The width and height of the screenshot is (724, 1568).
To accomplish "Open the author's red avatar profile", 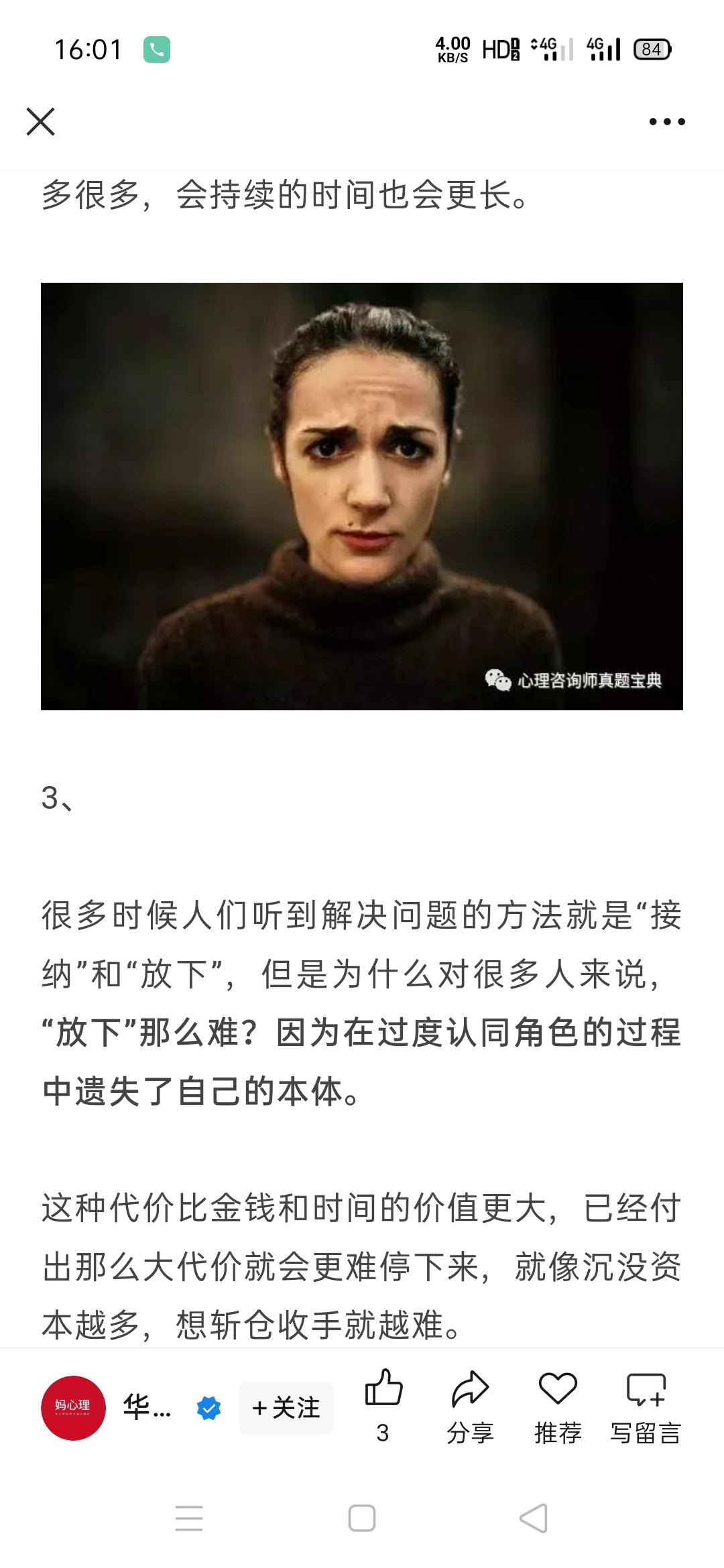I will [x=74, y=1408].
